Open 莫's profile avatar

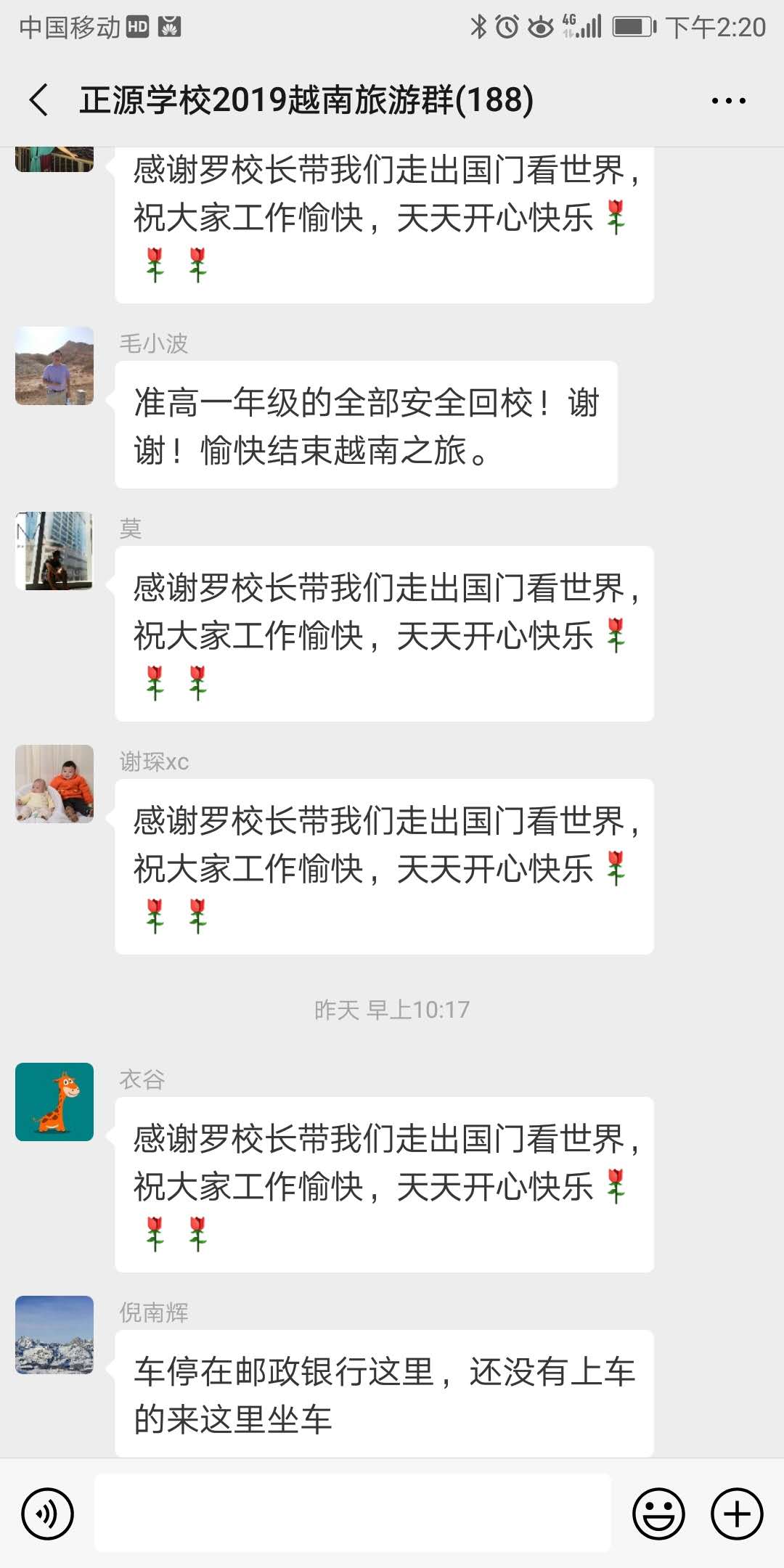click(x=54, y=551)
